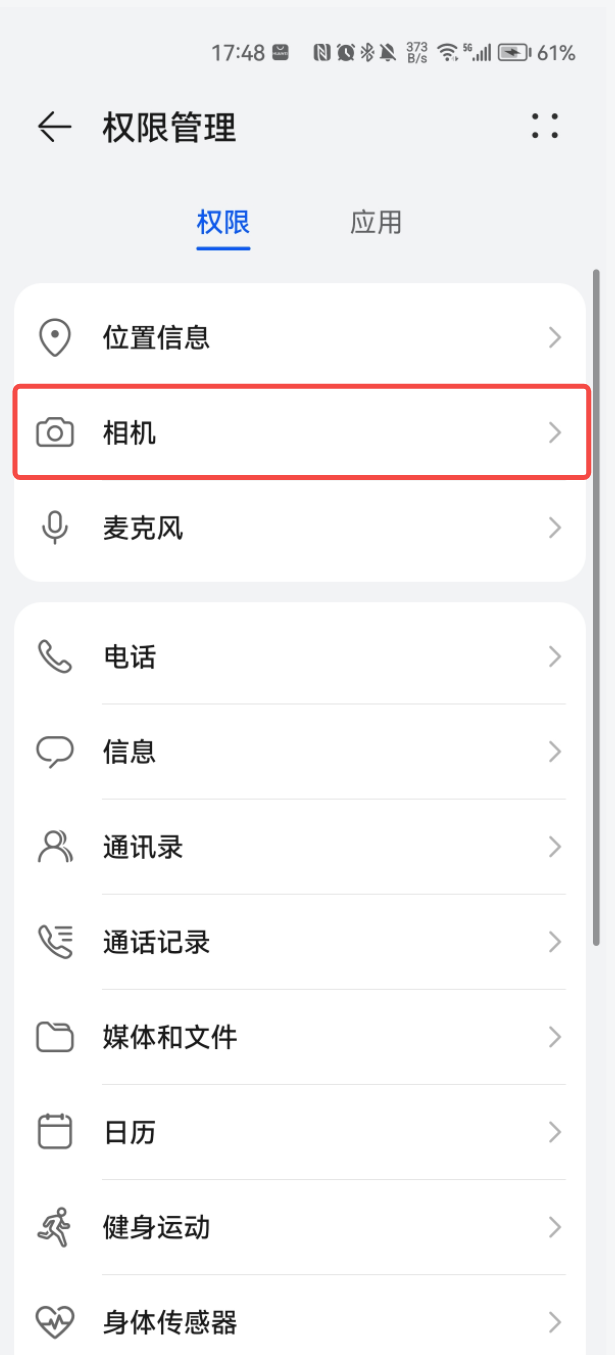
Task: Open the four-dot more options menu
Action: (x=545, y=126)
